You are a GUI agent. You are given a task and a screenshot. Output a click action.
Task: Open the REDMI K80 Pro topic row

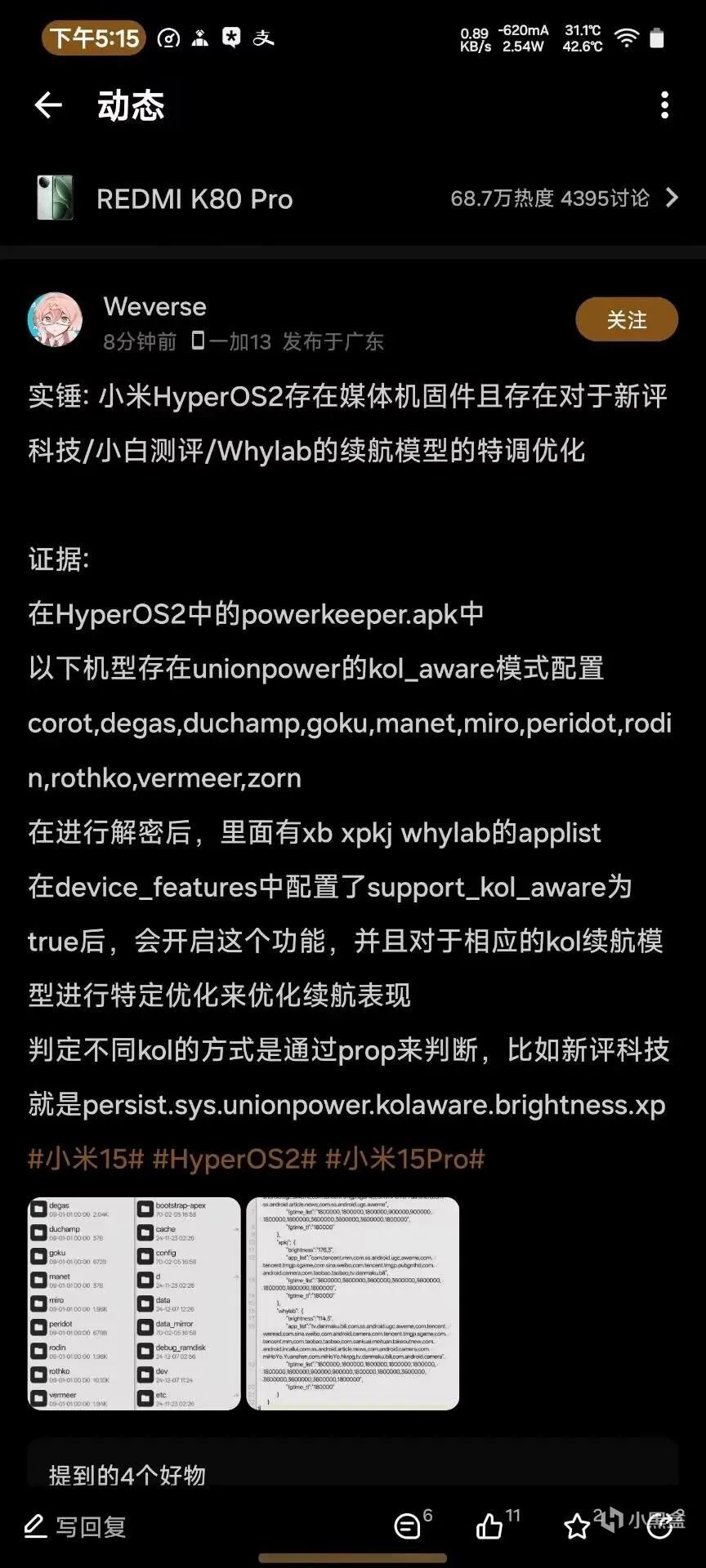(x=353, y=198)
